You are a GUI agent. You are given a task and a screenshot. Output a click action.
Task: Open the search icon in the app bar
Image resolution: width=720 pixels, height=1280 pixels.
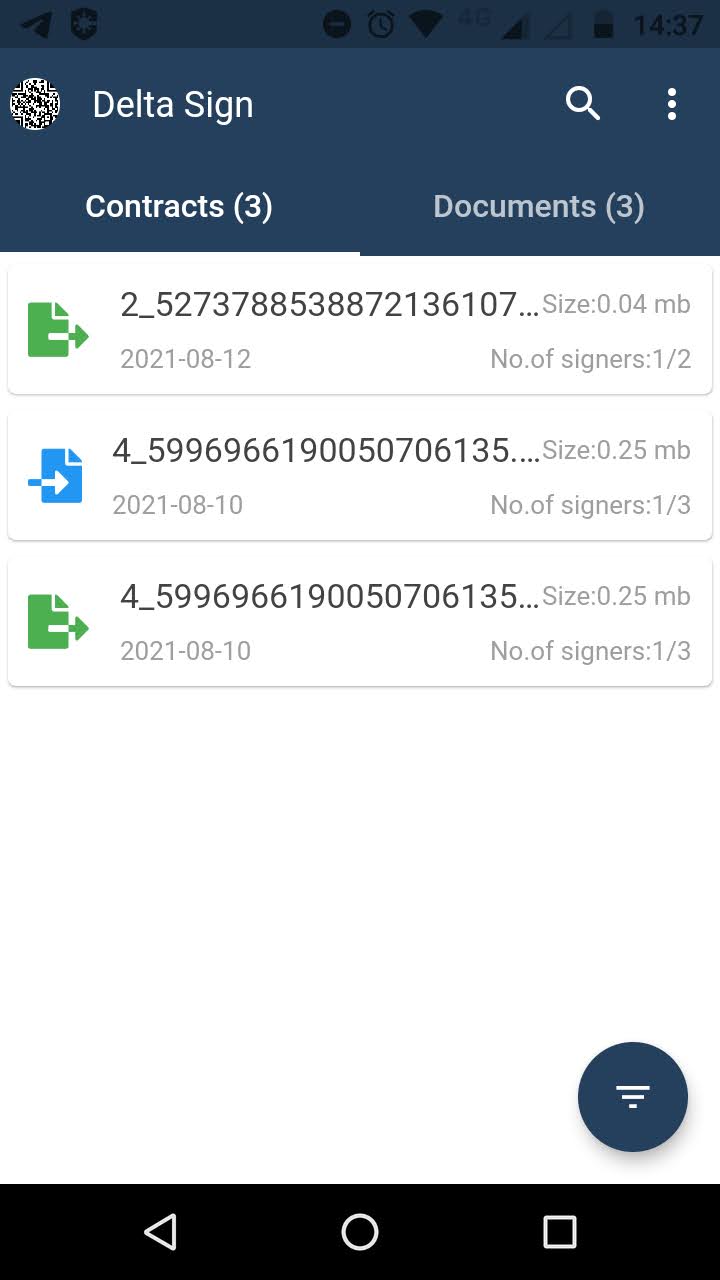point(582,104)
